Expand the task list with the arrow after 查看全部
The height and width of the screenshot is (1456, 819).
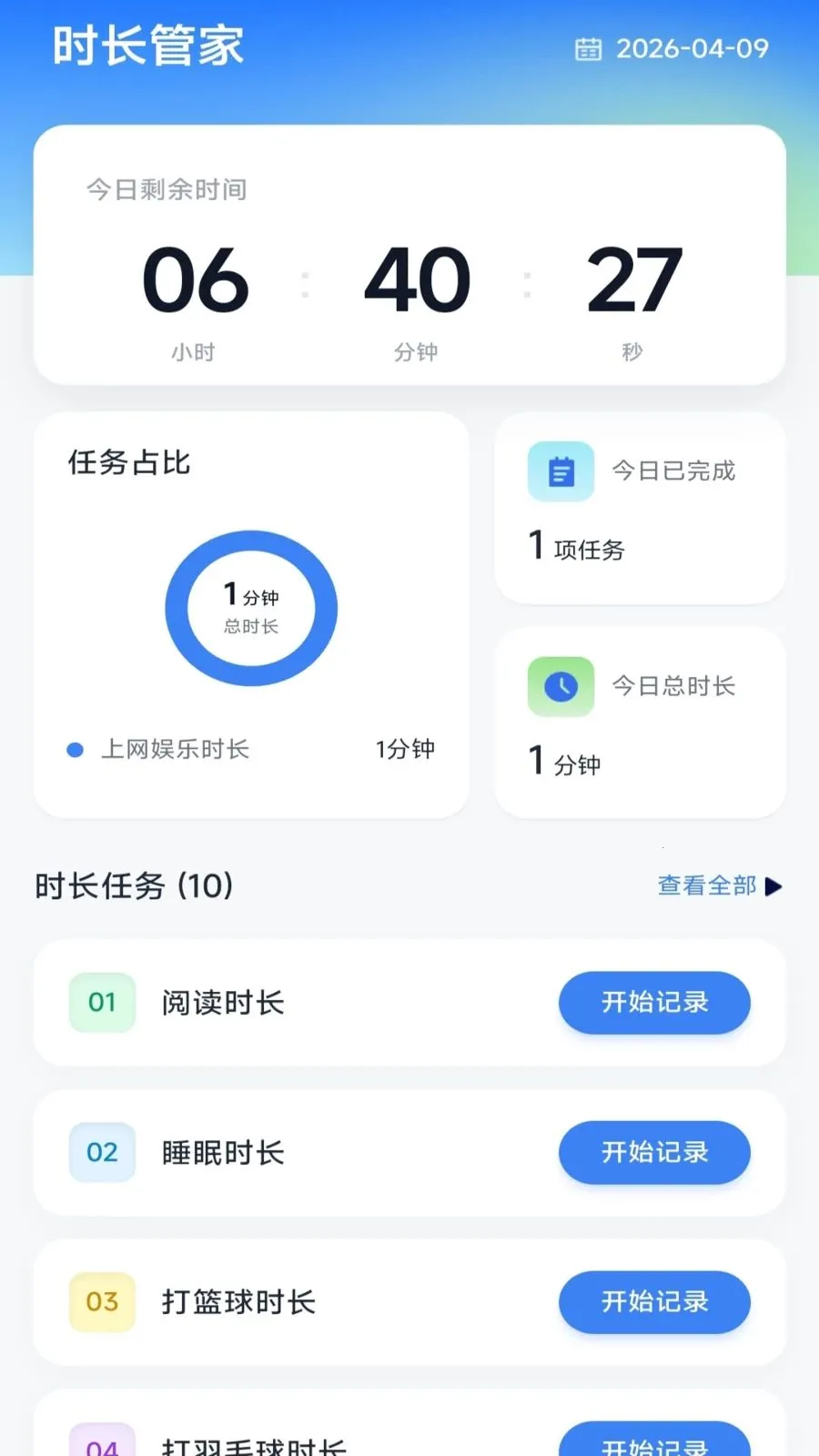pyautogui.click(x=774, y=885)
